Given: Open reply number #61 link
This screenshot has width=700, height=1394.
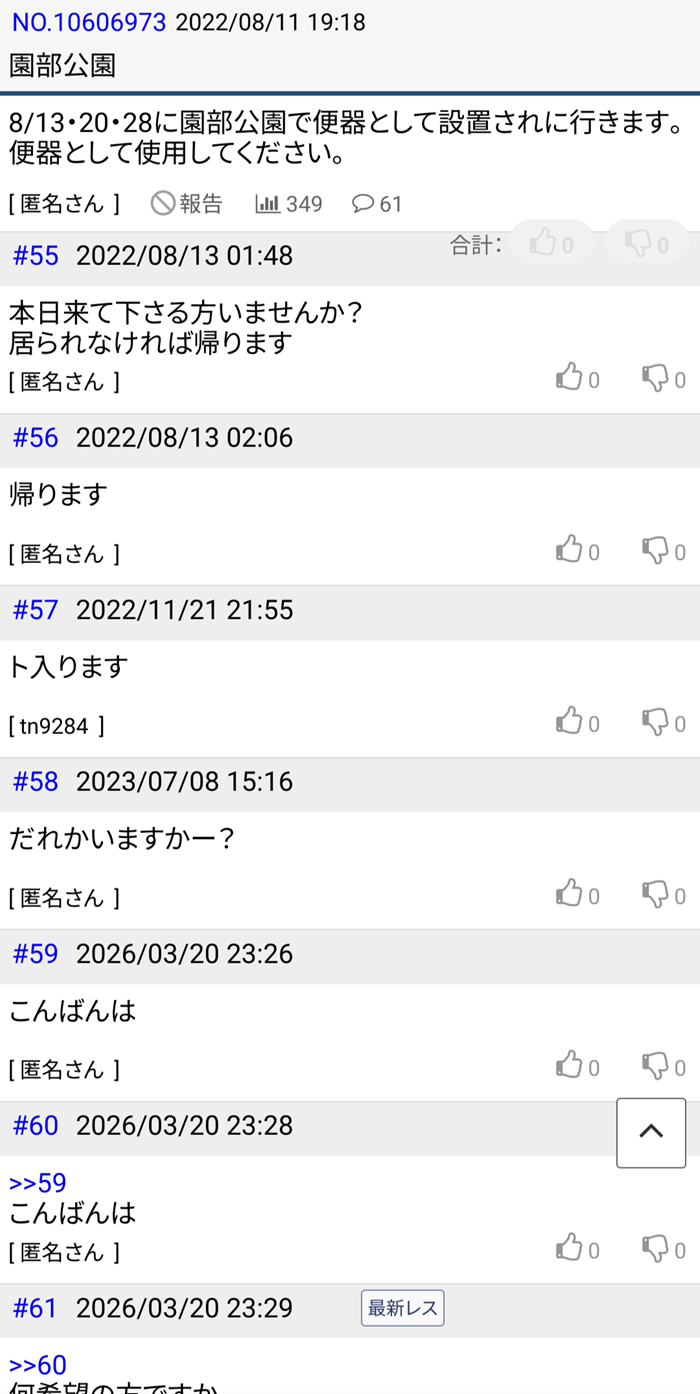Looking at the screenshot, I should [36, 1308].
